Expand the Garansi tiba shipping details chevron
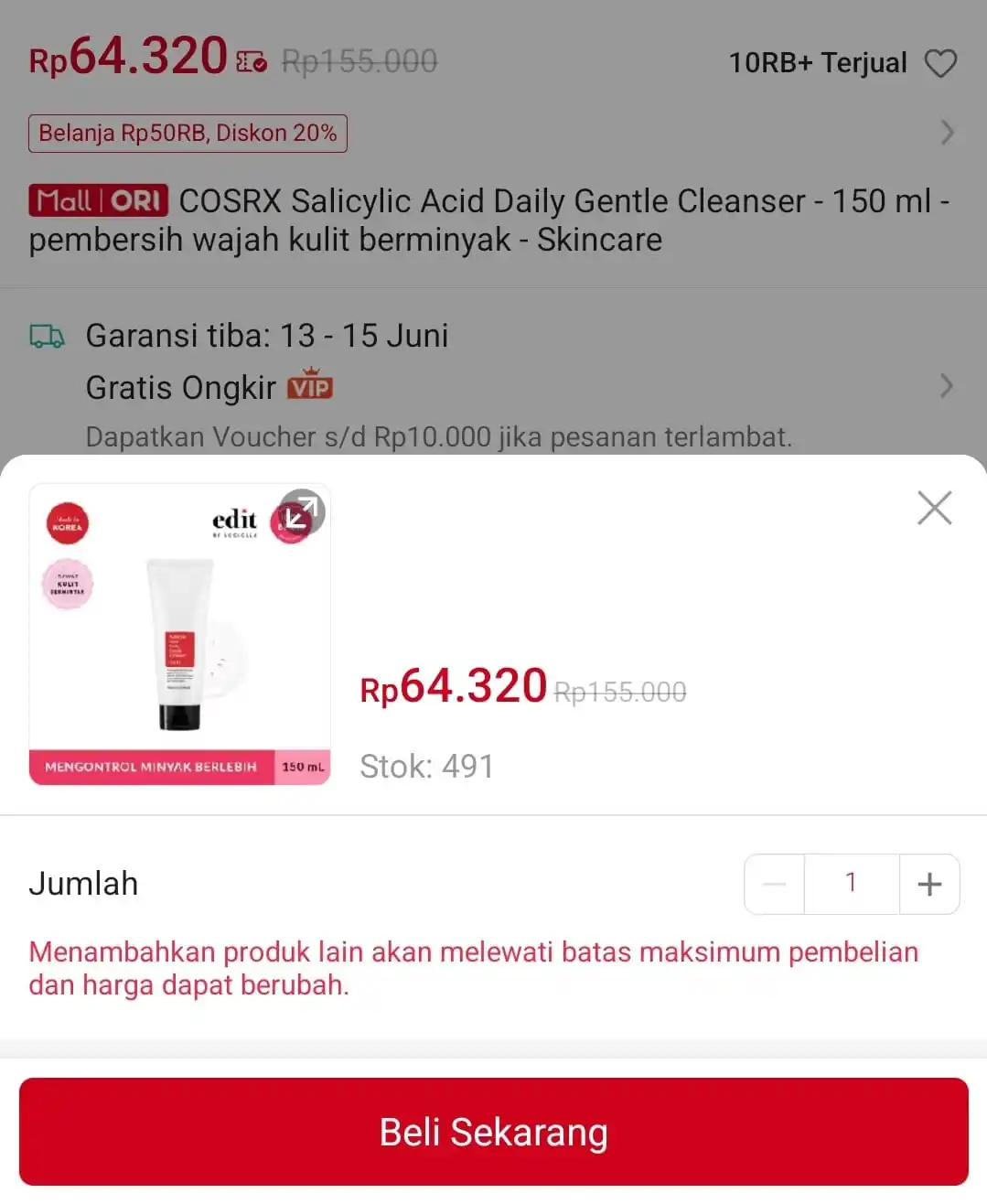The height and width of the screenshot is (1204, 987). point(948,385)
